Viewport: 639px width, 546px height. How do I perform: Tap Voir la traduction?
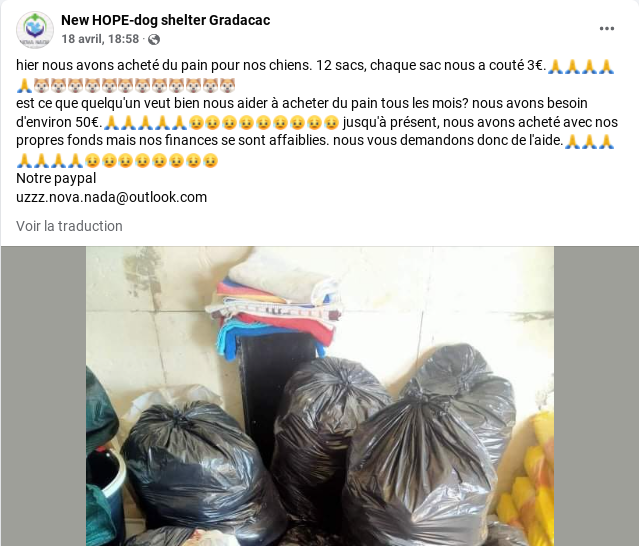69,226
